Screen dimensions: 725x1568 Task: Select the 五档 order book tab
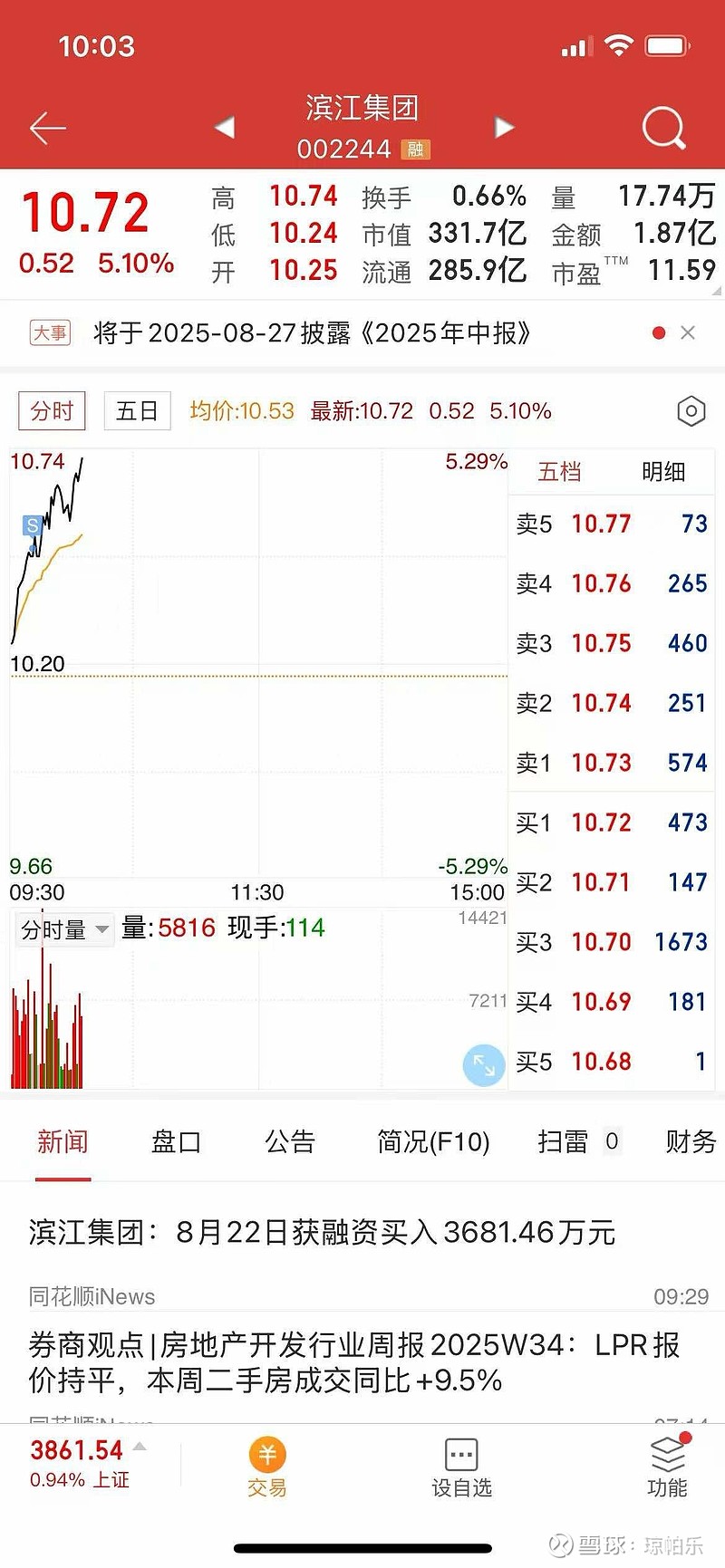coord(559,471)
